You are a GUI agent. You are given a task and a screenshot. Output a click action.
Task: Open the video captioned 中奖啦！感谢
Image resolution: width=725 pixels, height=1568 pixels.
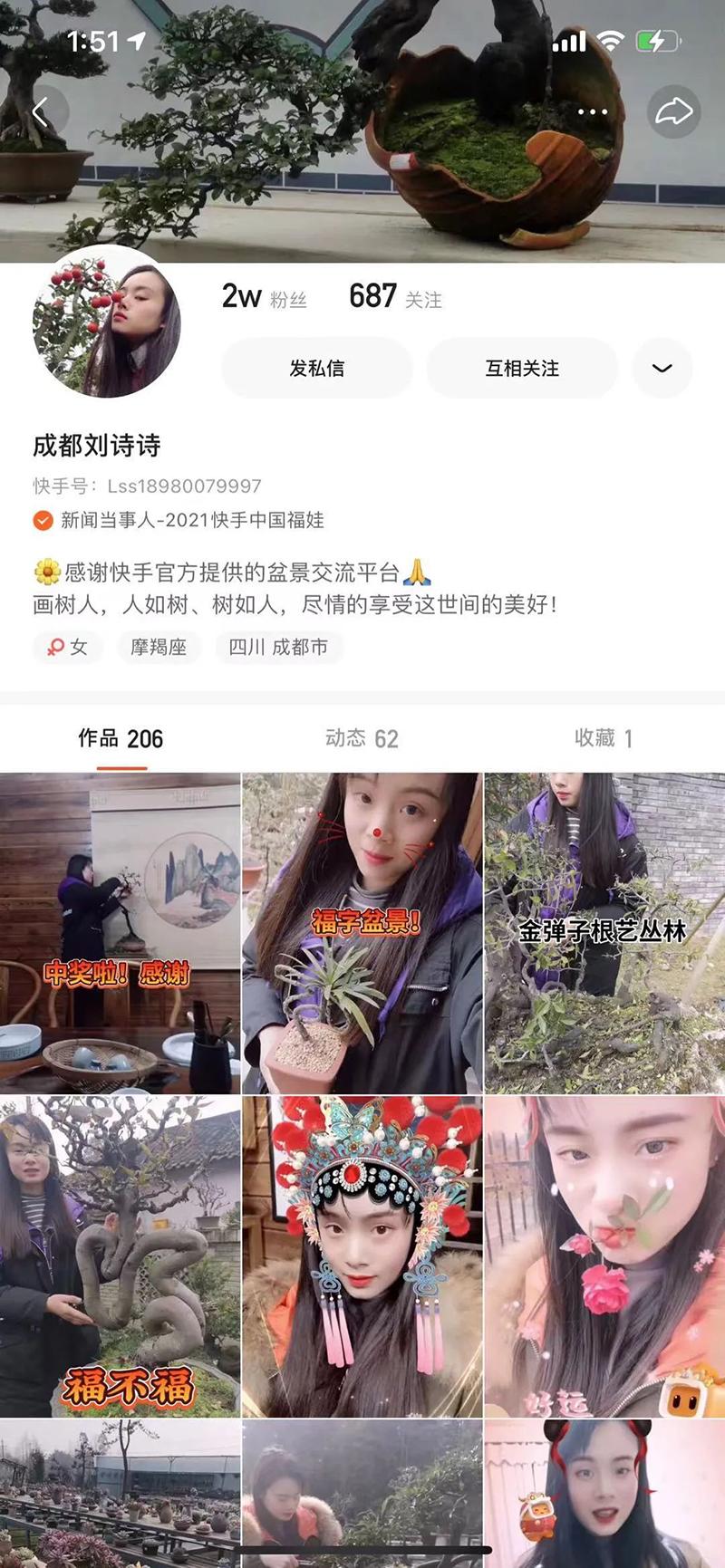click(120, 933)
